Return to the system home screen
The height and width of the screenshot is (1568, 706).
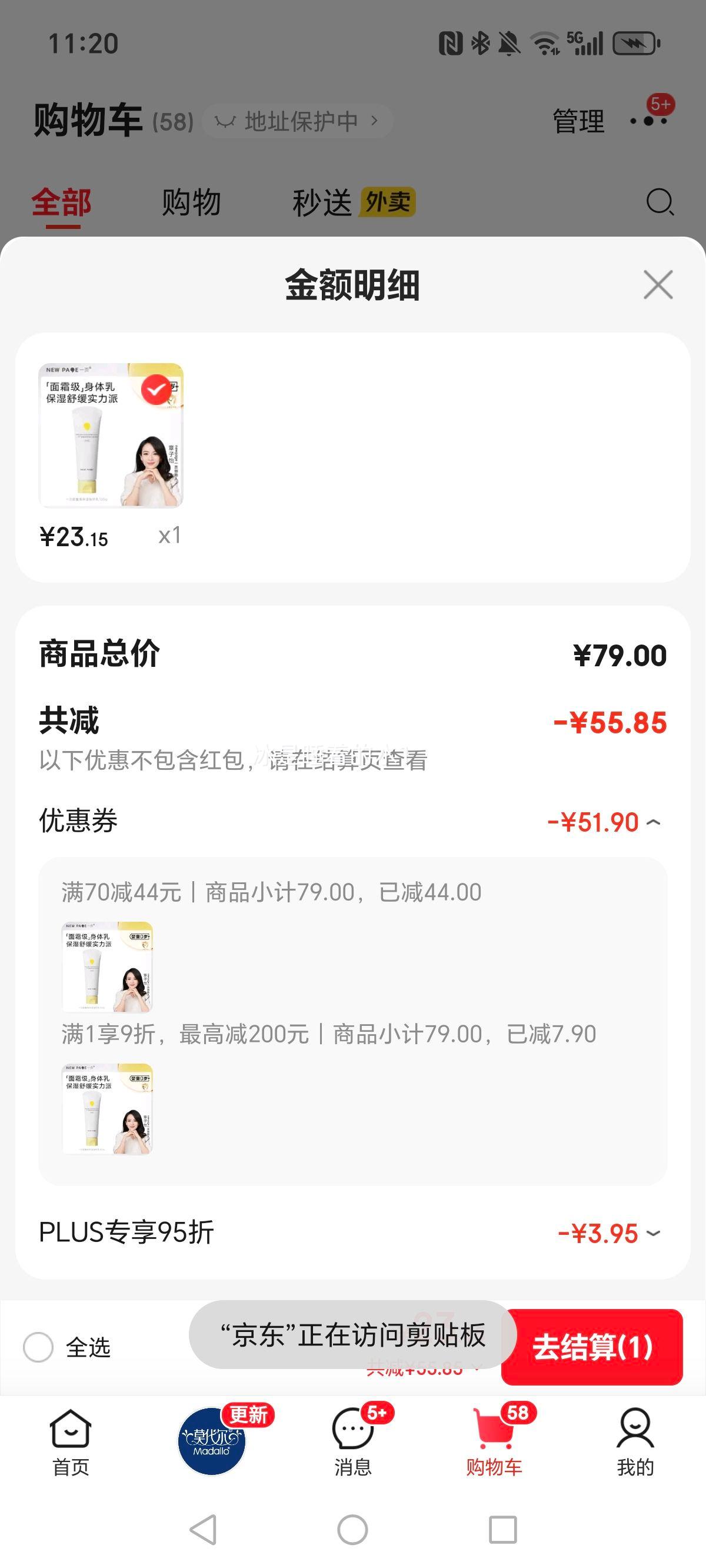tap(353, 1530)
